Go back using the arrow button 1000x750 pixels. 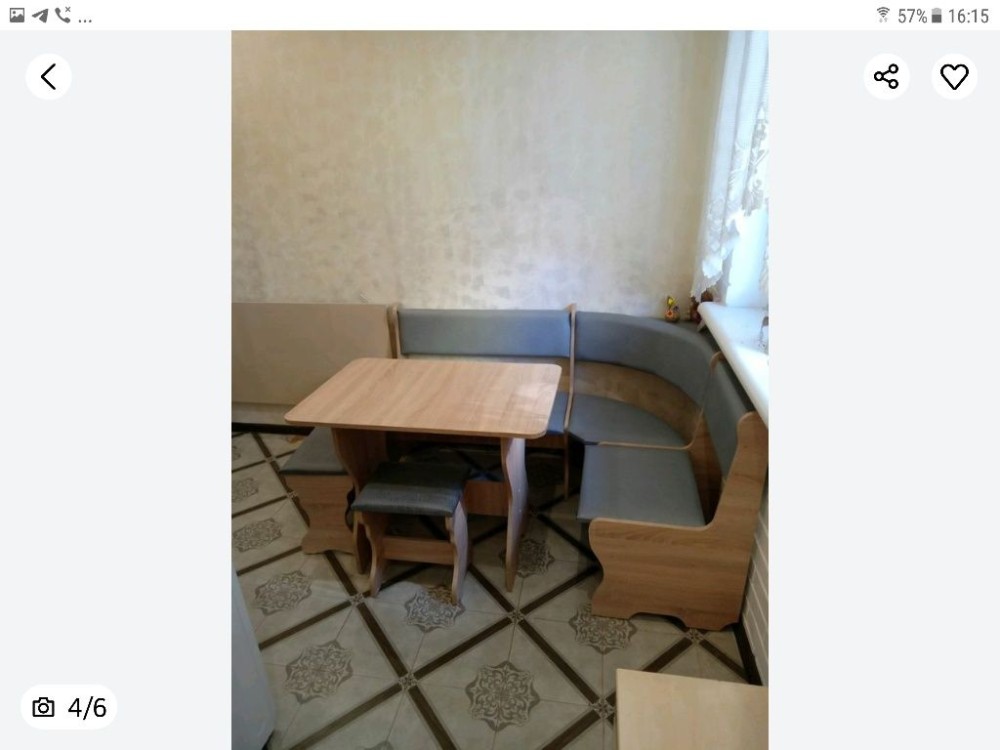click(48, 77)
